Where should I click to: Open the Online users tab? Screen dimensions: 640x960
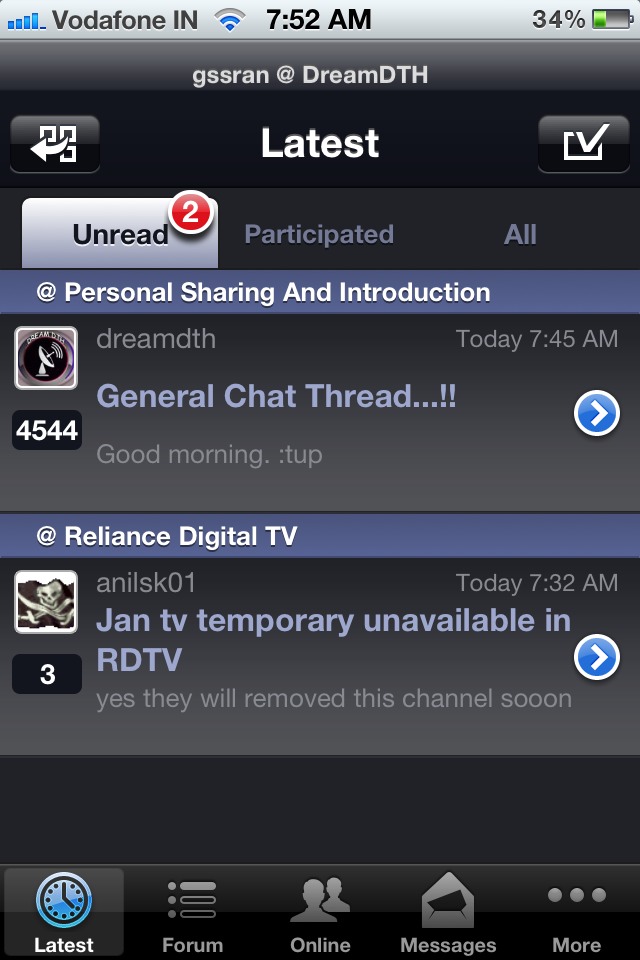[x=320, y=912]
